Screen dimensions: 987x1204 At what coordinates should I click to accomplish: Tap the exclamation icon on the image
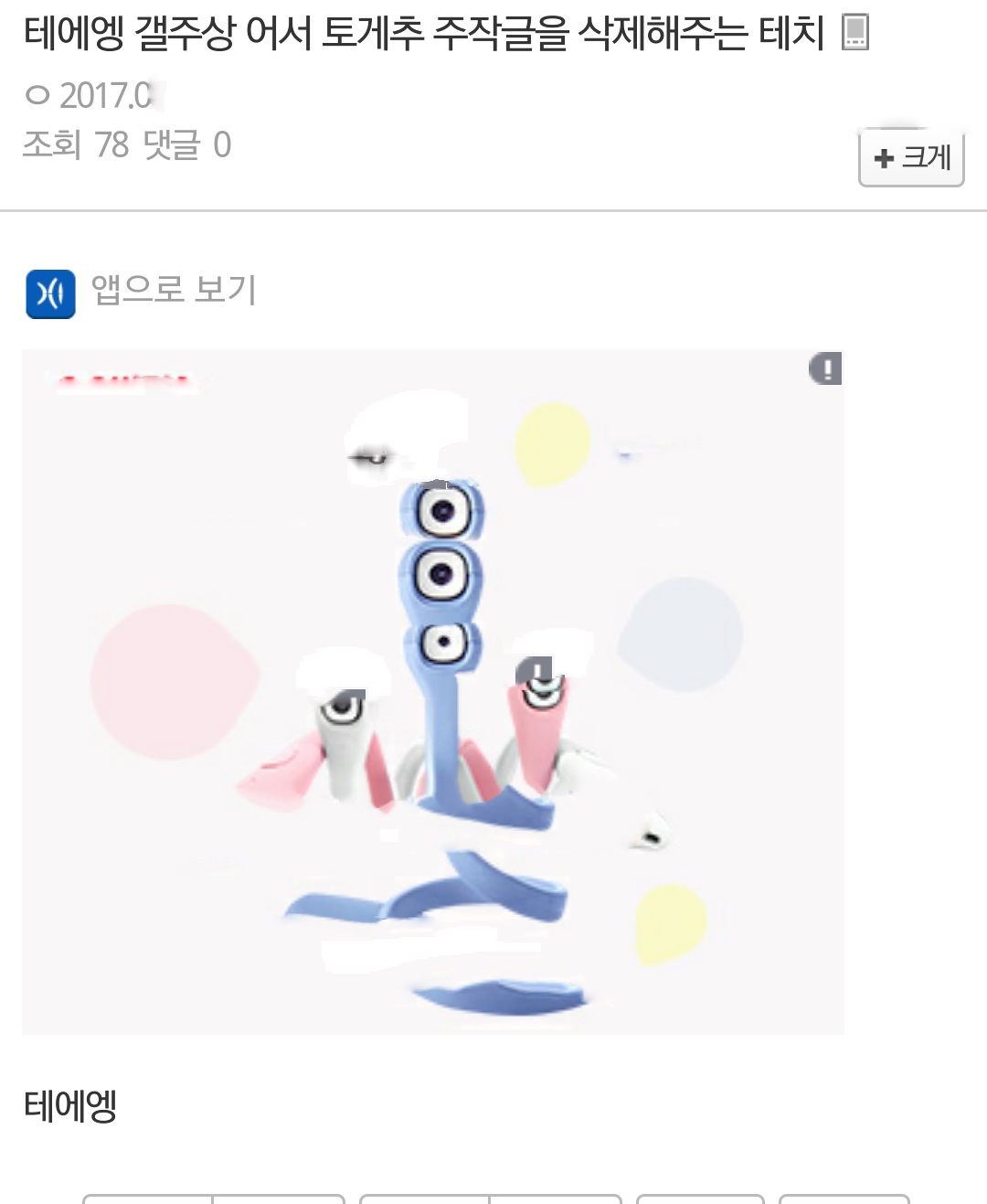[825, 368]
